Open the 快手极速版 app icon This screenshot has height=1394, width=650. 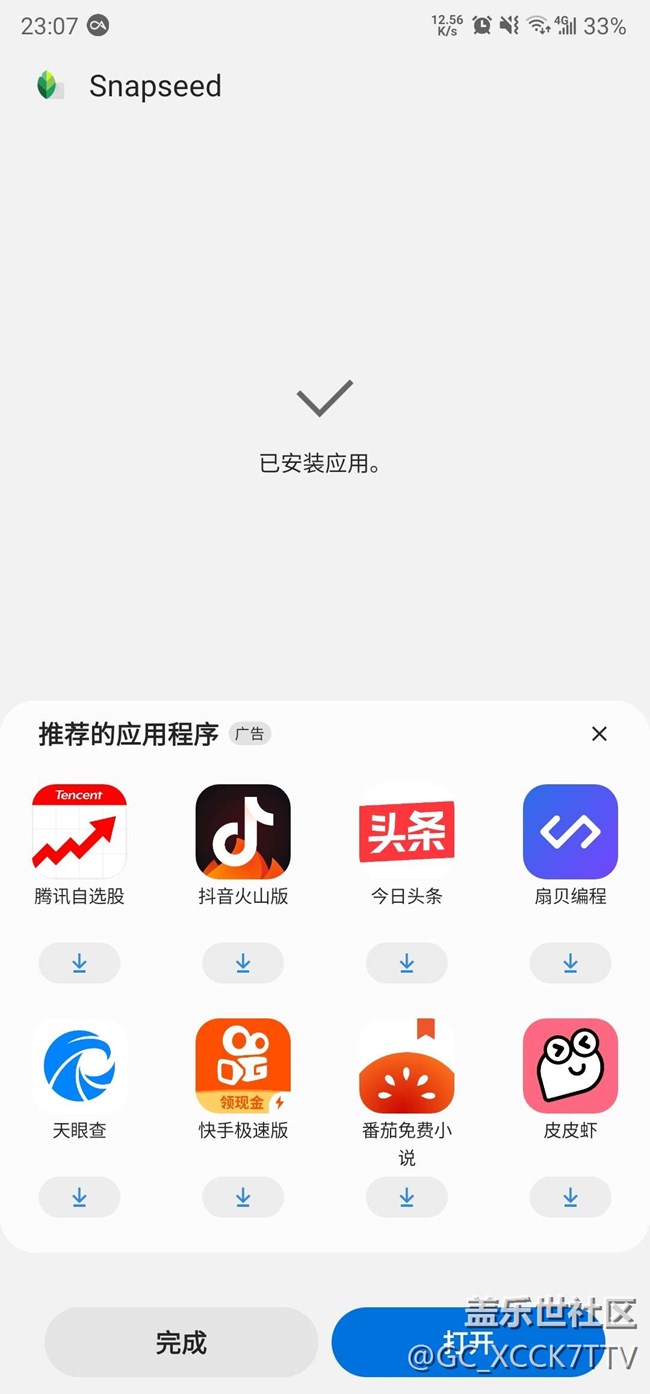[243, 1065]
